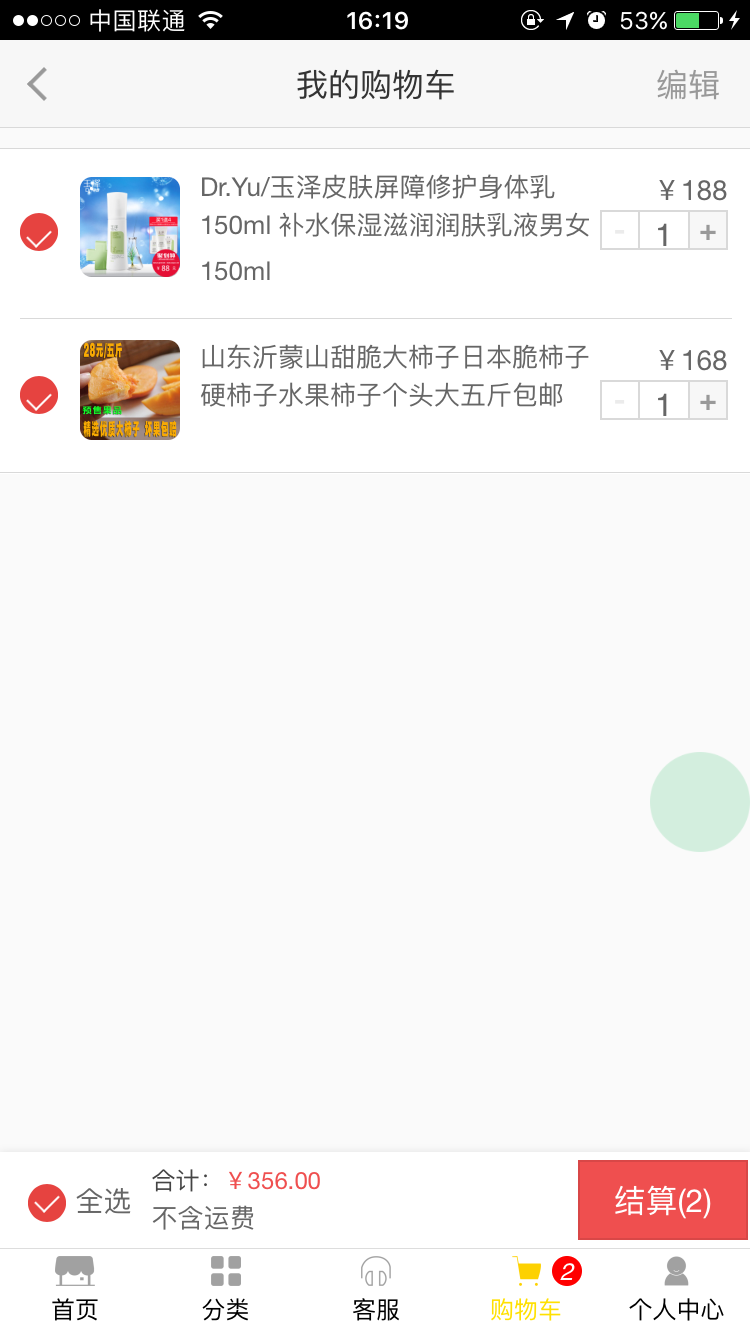
Task: Tap 结算(2) to check out
Action: (x=662, y=1200)
